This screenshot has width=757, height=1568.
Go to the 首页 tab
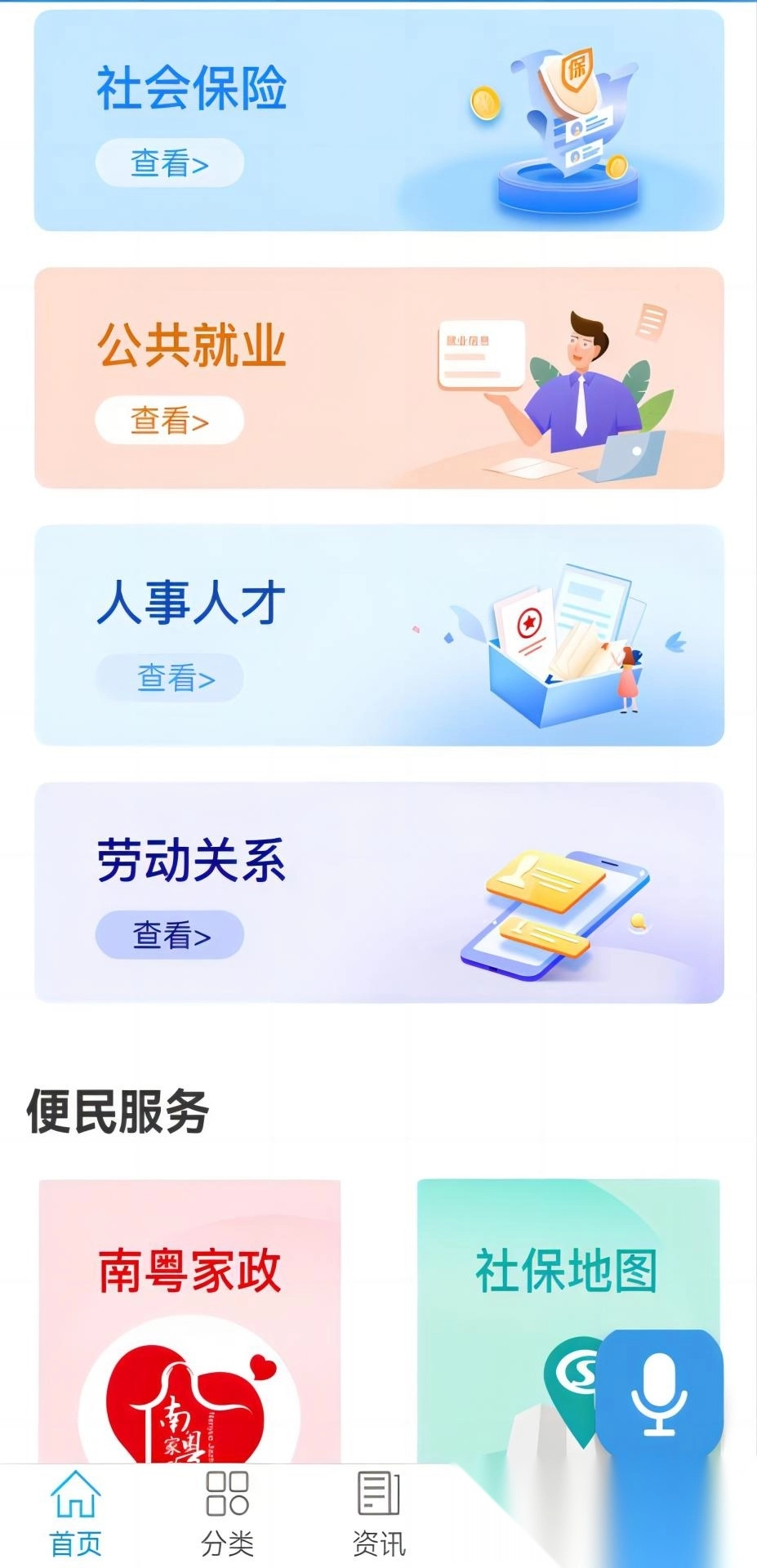coord(75,1515)
